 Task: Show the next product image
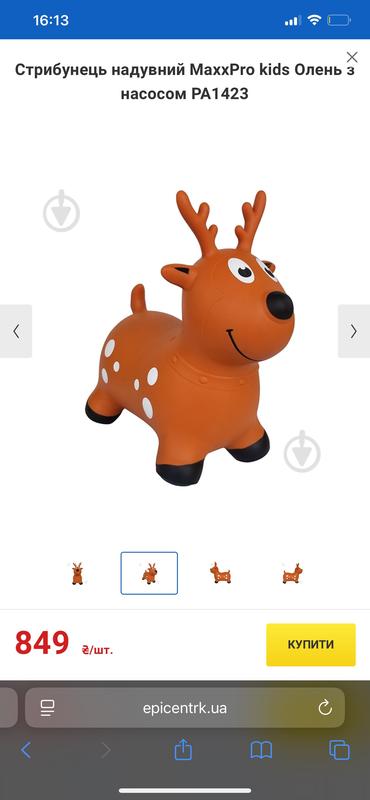point(354,331)
